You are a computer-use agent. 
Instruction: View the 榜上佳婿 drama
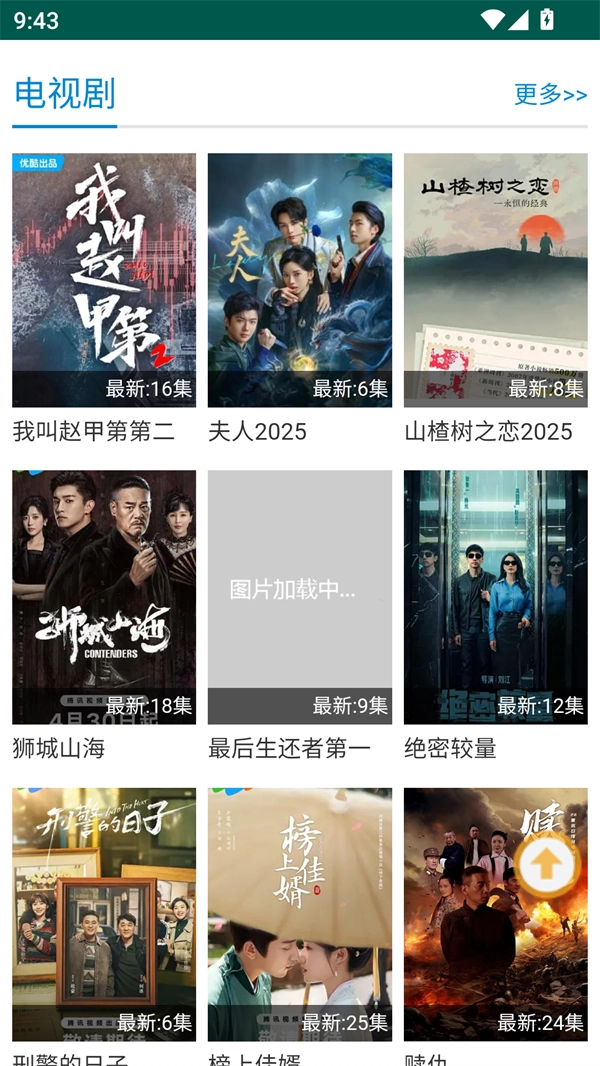[300, 914]
